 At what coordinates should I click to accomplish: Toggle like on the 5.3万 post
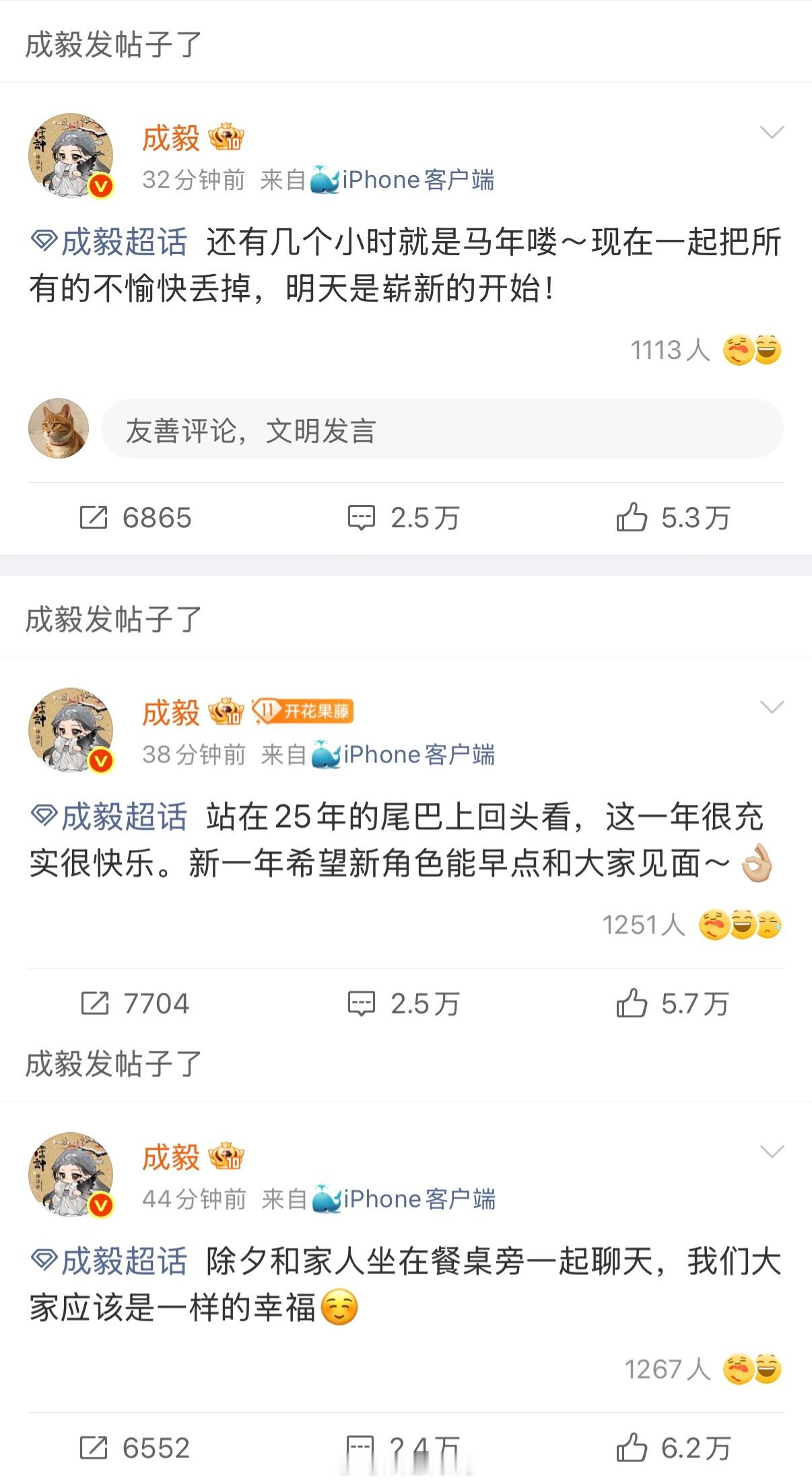[632, 518]
